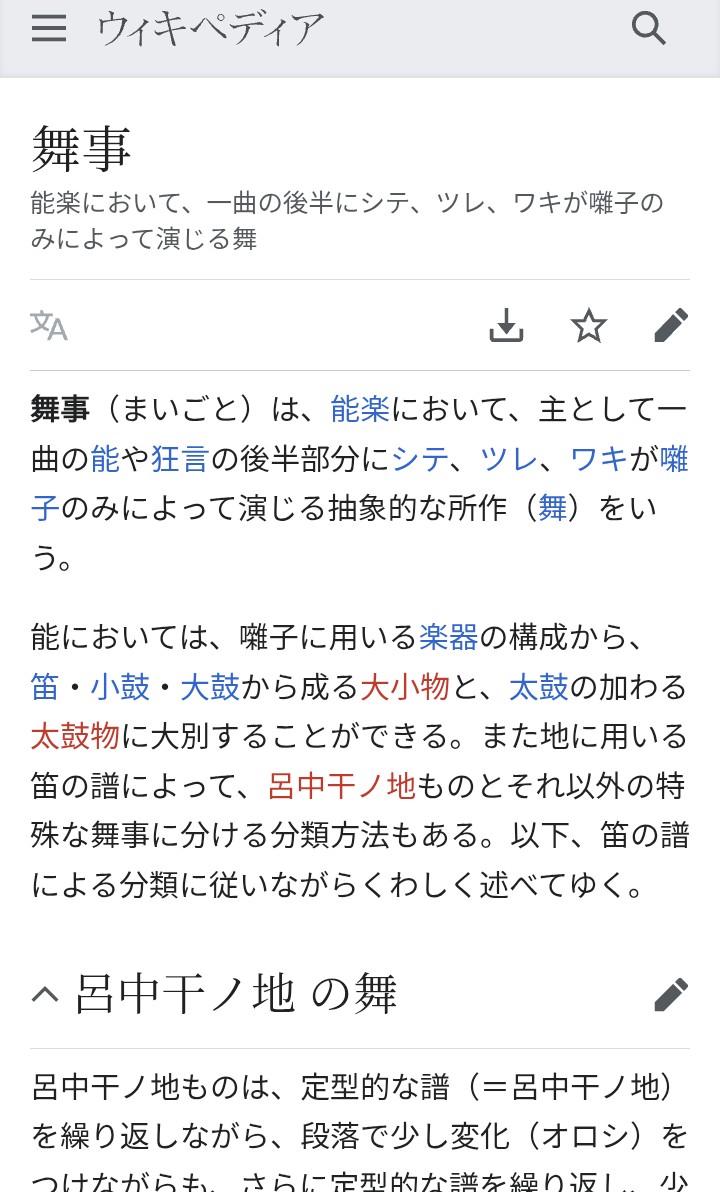Follow the red 呂中干ノ地 link
The height and width of the screenshot is (1192, 720).
click(342, 787)
